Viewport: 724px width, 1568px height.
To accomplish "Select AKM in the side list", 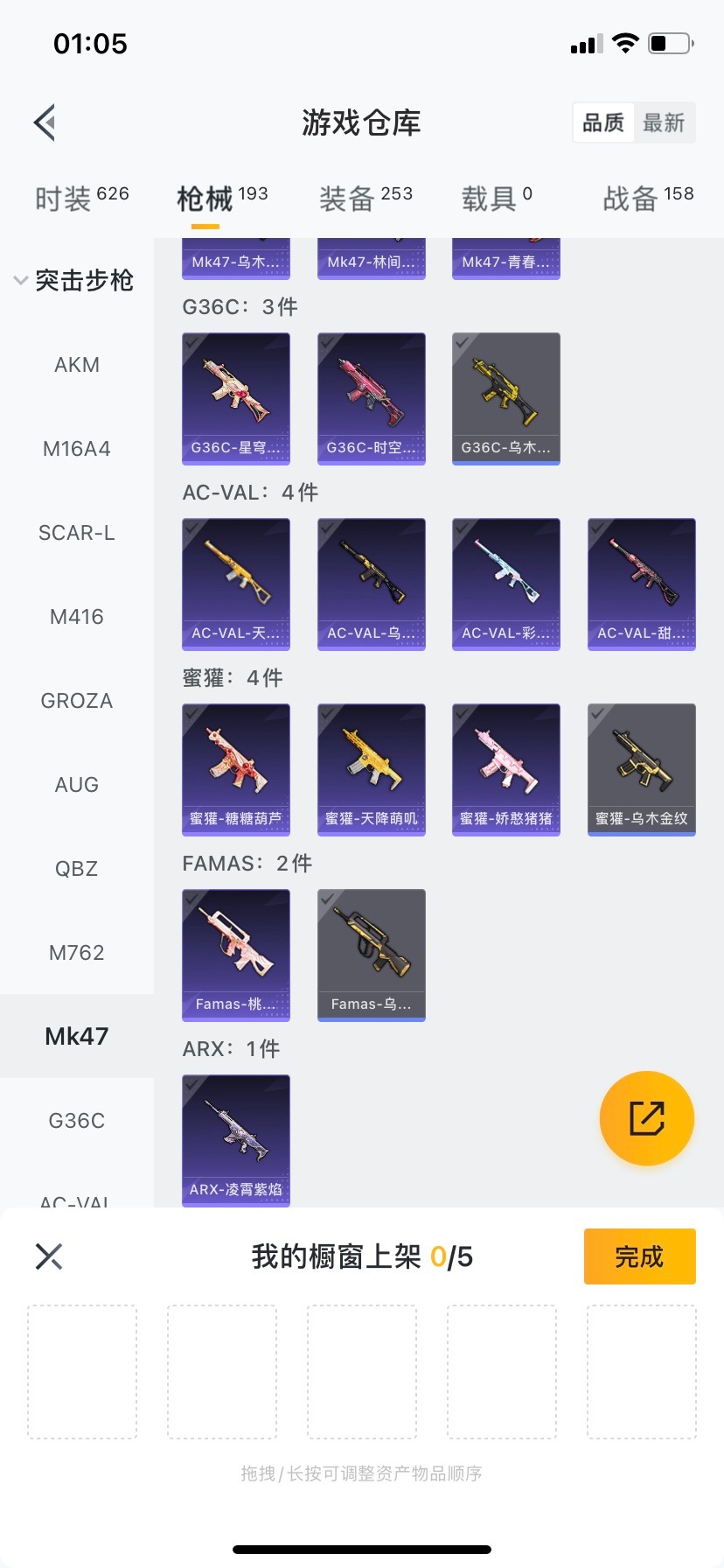I will pos(77,365).
